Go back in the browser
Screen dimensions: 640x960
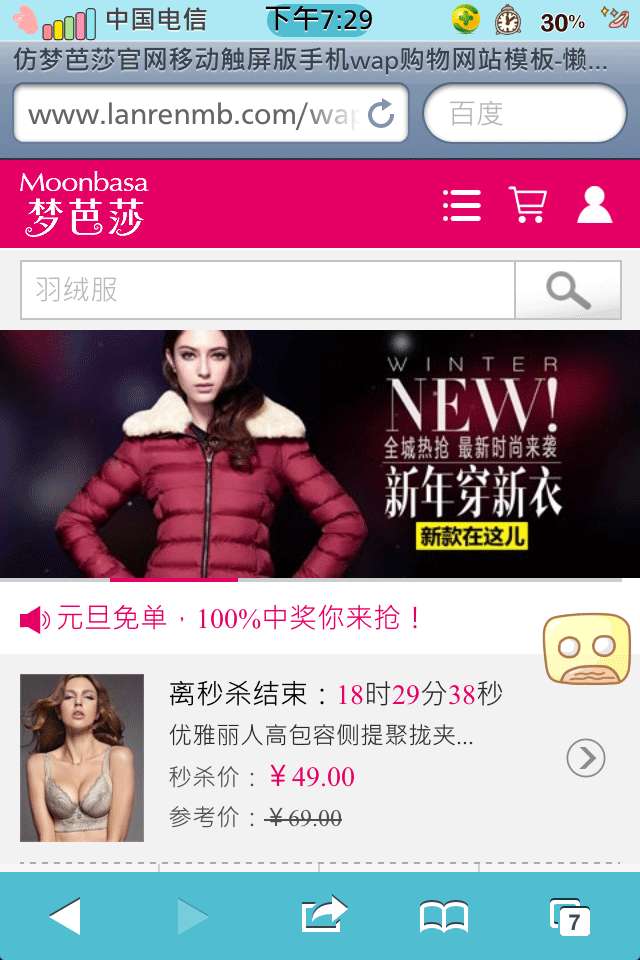(64, 916)
